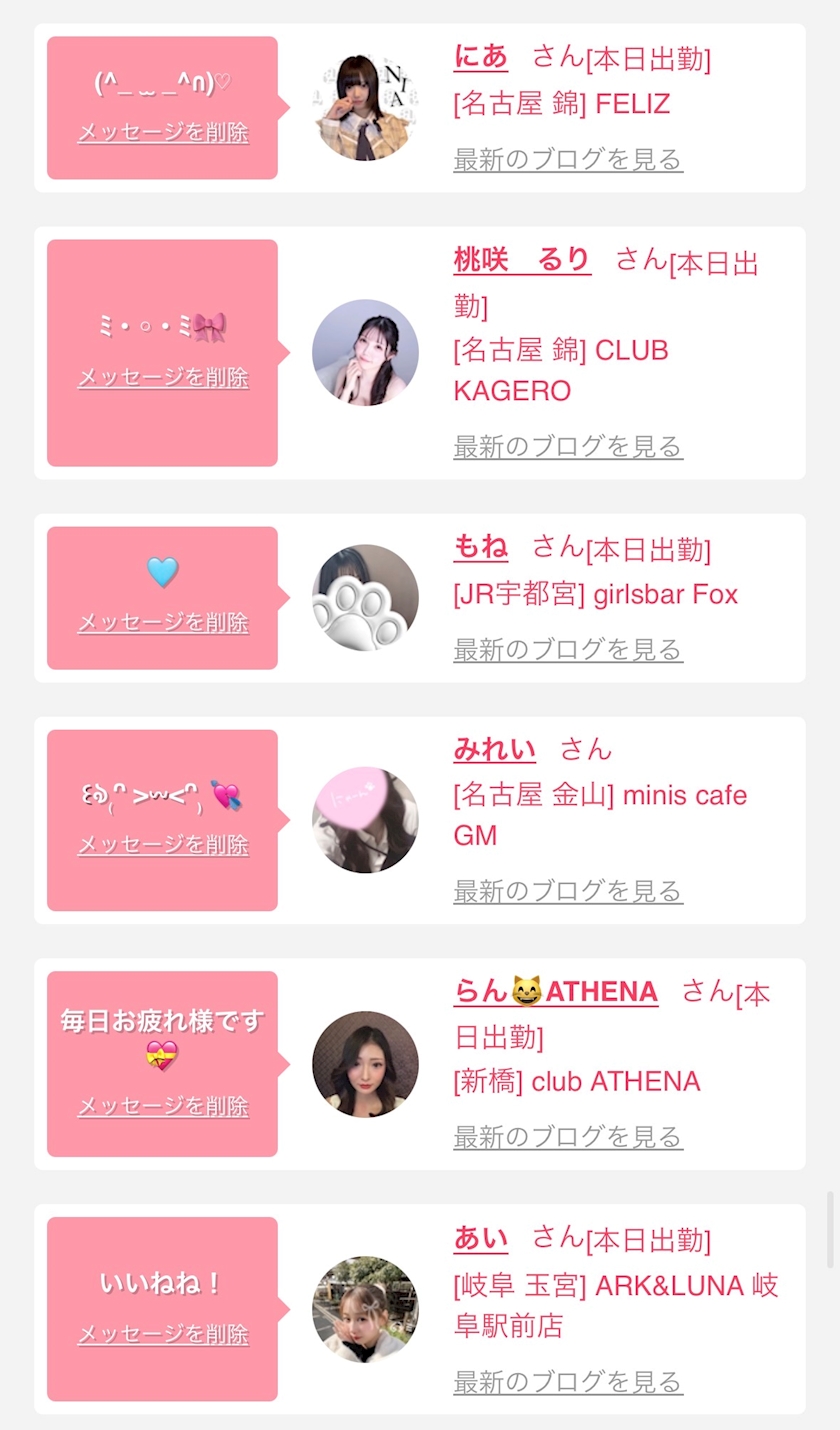Image resolution: width=840 pixels, height=1430 pixels.
Task: Delete the message sent to にあ
Action: 163,133
